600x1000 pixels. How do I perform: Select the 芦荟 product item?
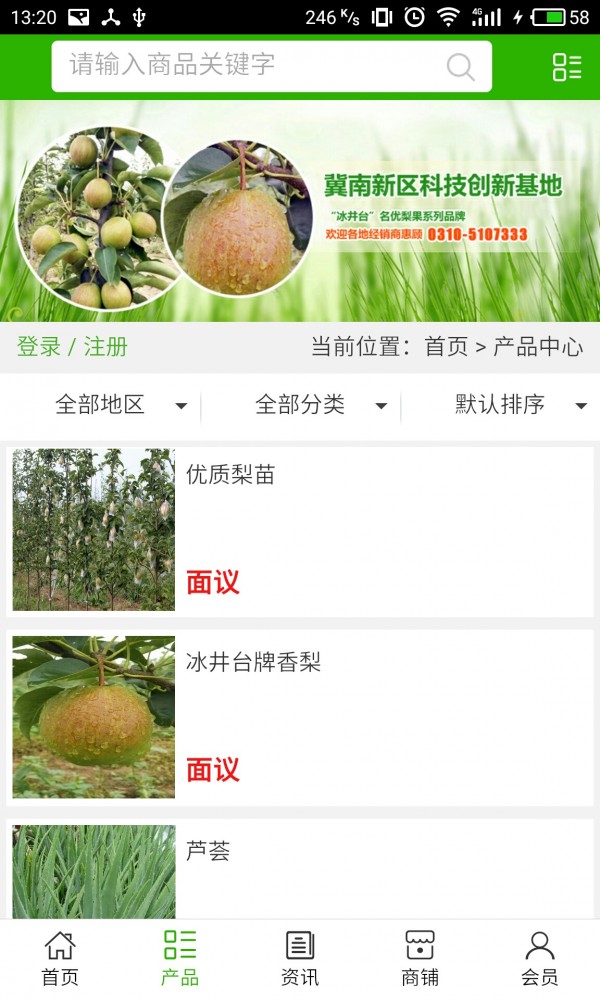[300, 868]
